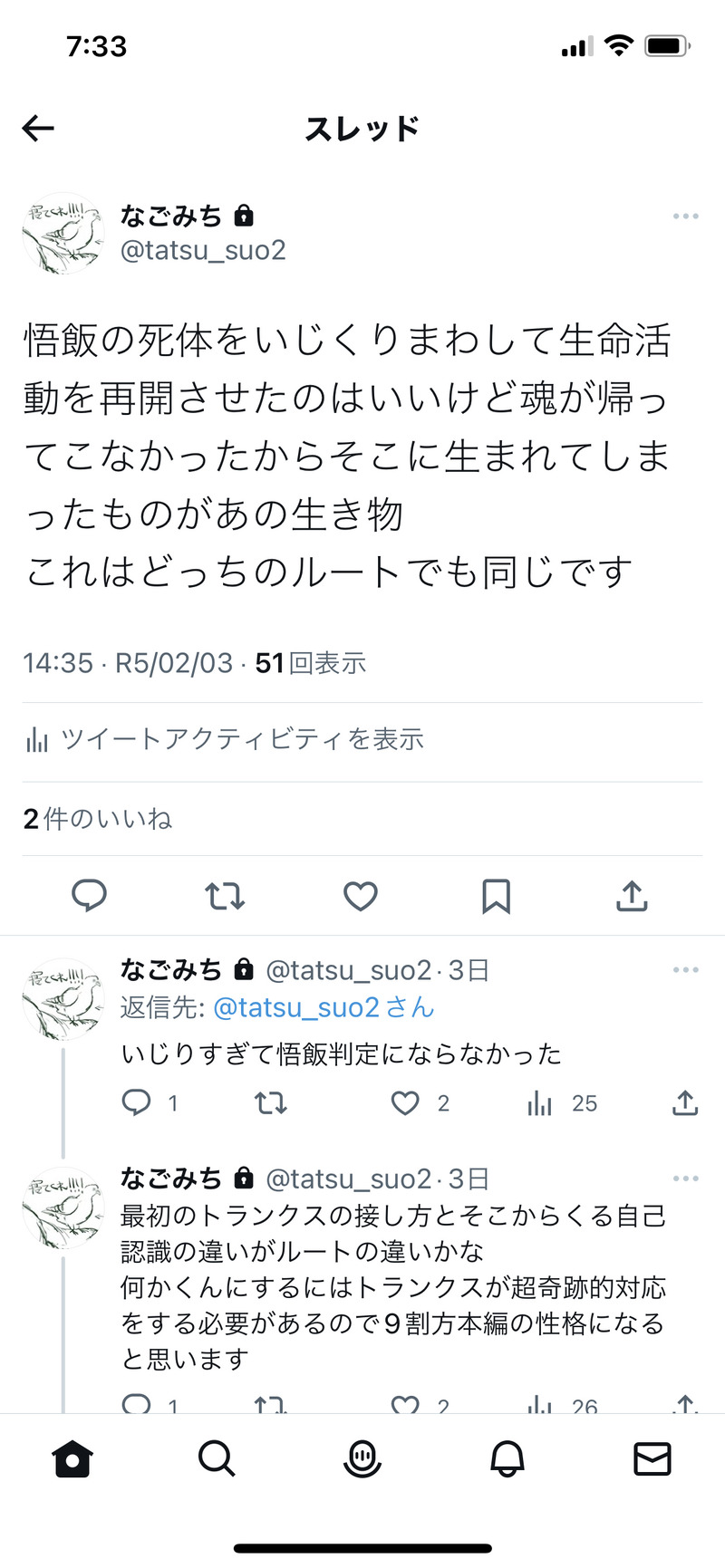
Task: Open なごみち profile avatar on main tweet
Action: 63,234
